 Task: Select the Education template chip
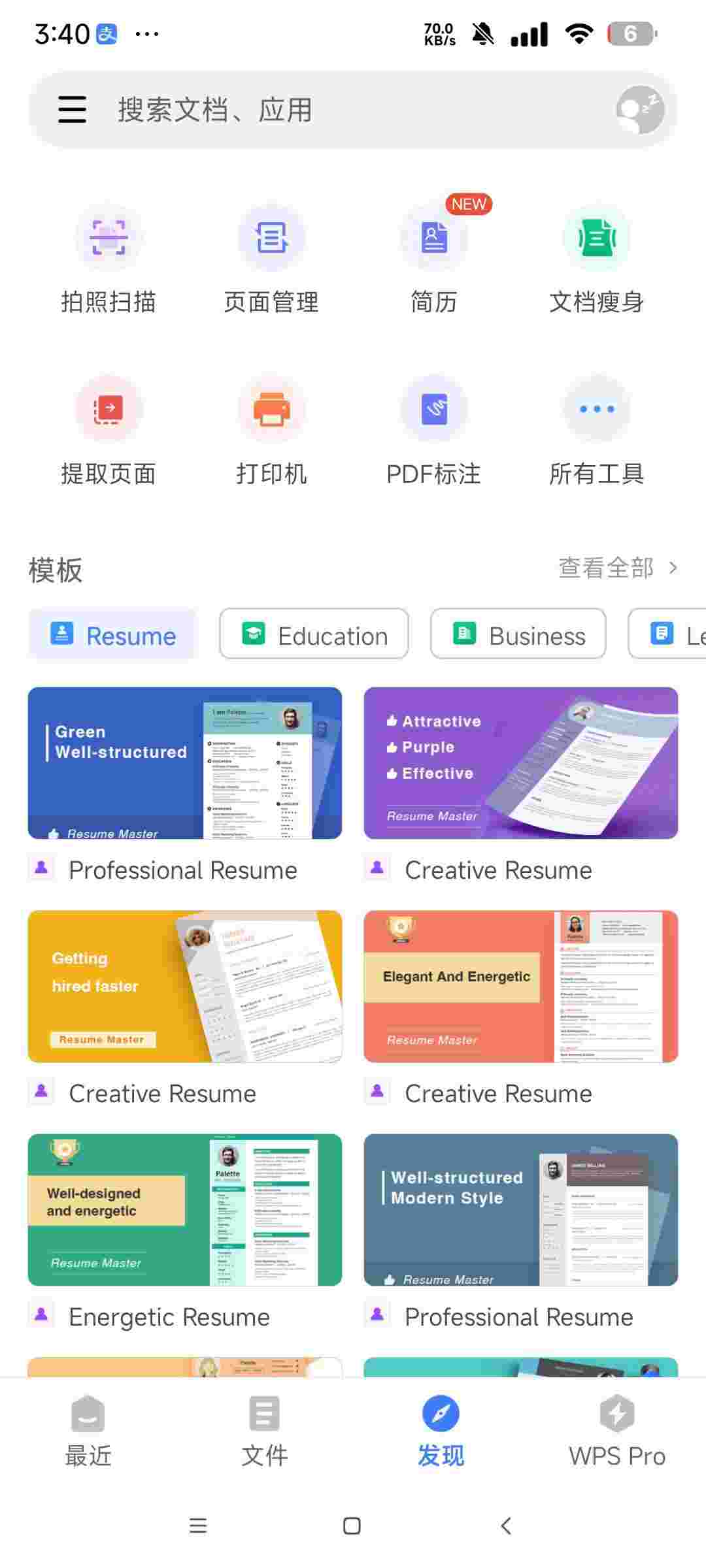click(x=314, y=634)
